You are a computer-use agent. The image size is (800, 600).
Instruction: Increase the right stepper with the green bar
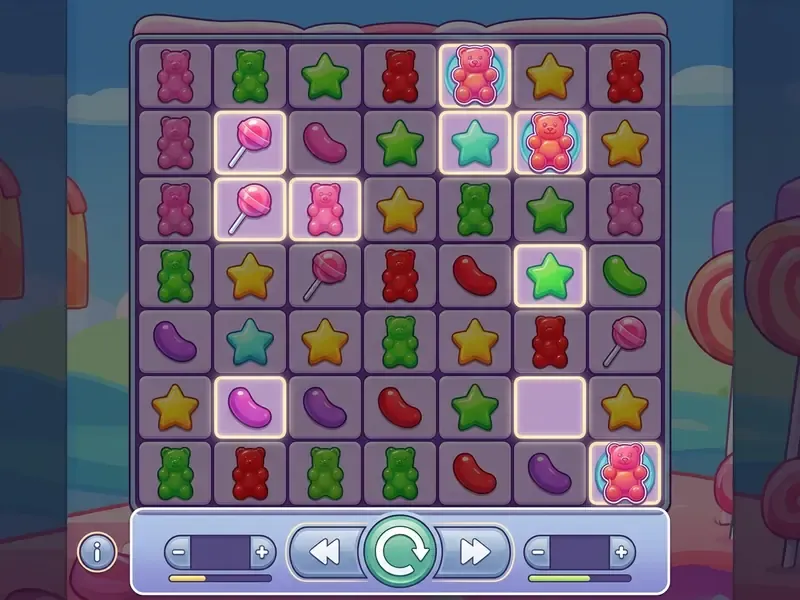621,552
